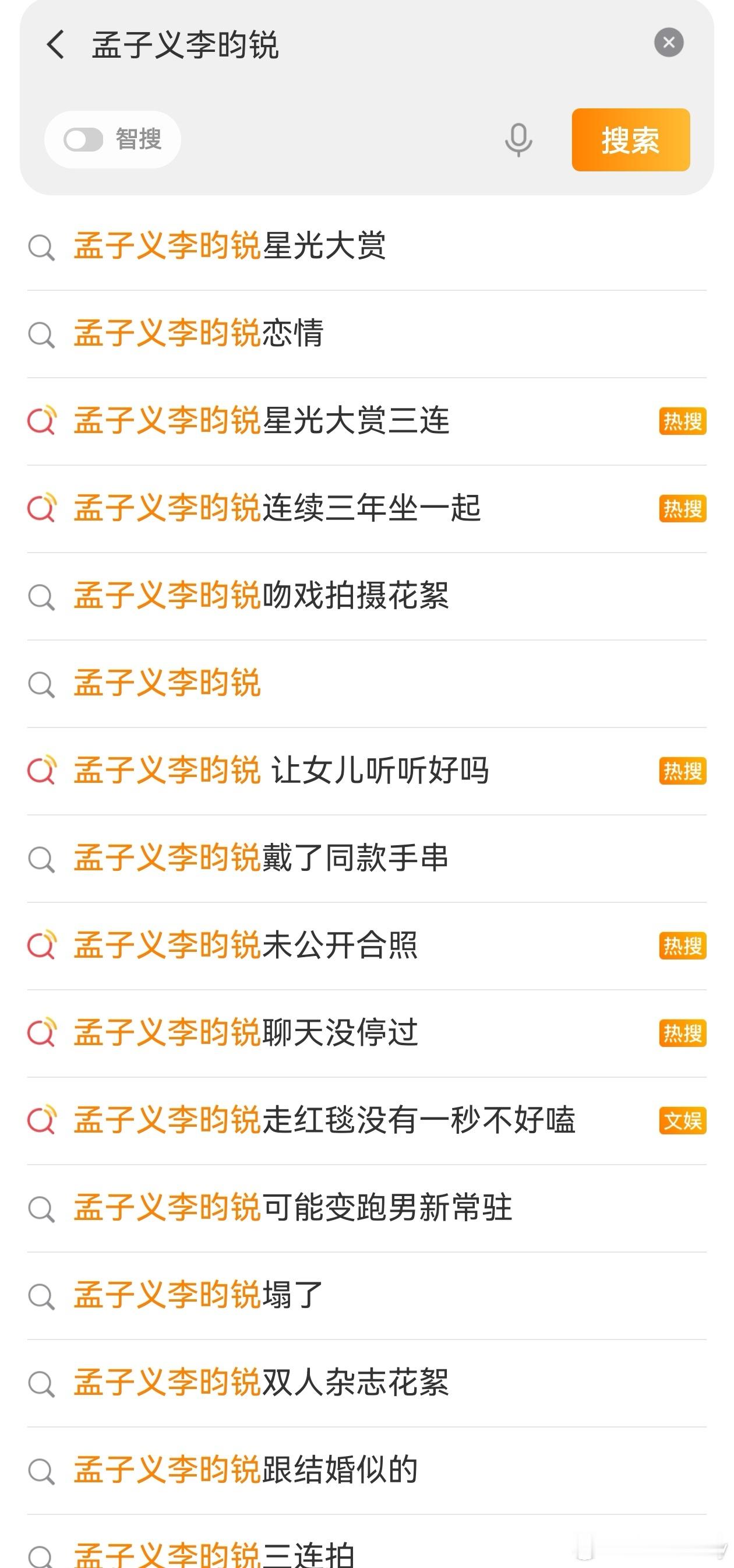
Task: Click the magnifier icon beside 孟子义李昀锐星光大赏
Action: click(x=40, y=248)
